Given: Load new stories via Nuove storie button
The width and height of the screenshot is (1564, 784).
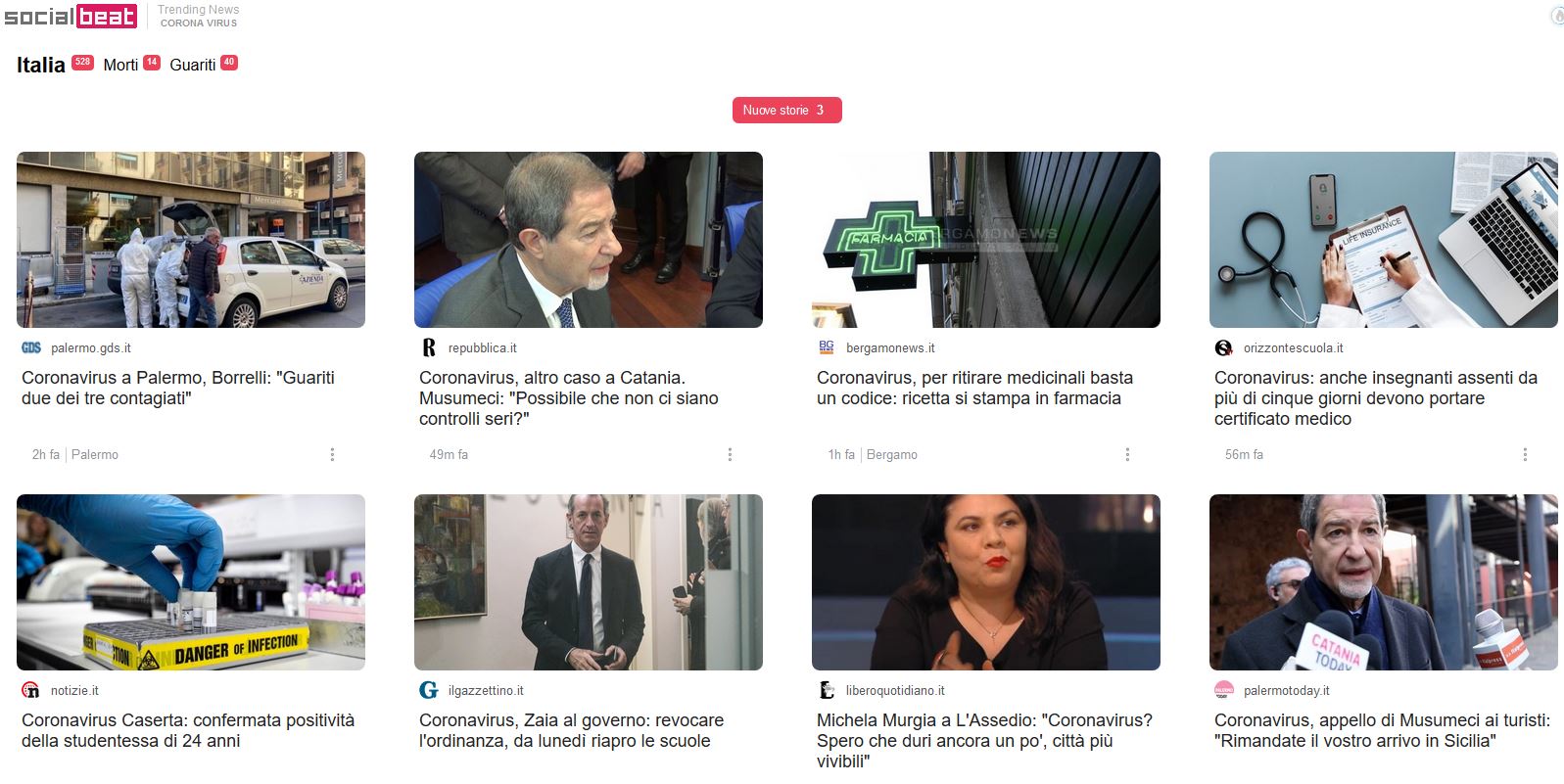Looking at the screenshot, I should point(786,111).
